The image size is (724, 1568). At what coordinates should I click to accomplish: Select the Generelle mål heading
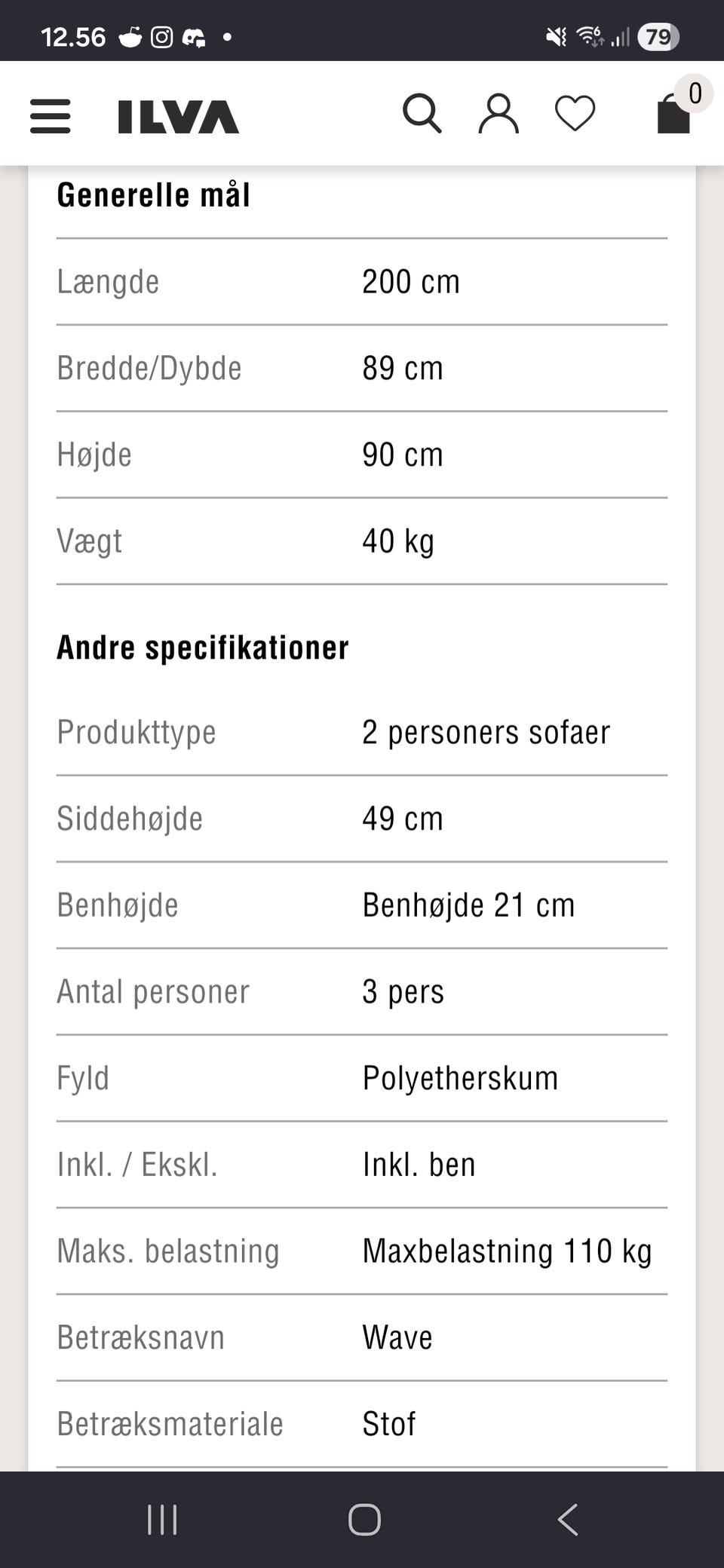153,194
